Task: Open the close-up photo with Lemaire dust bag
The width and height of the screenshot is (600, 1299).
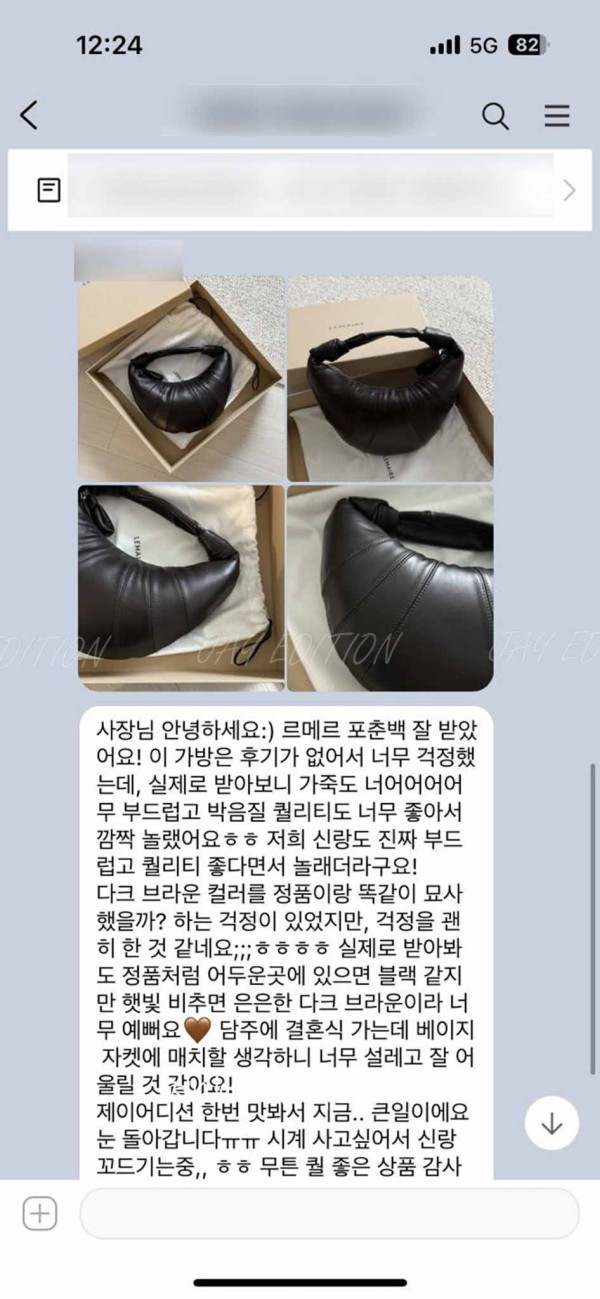Action: (x=181, y=588)
